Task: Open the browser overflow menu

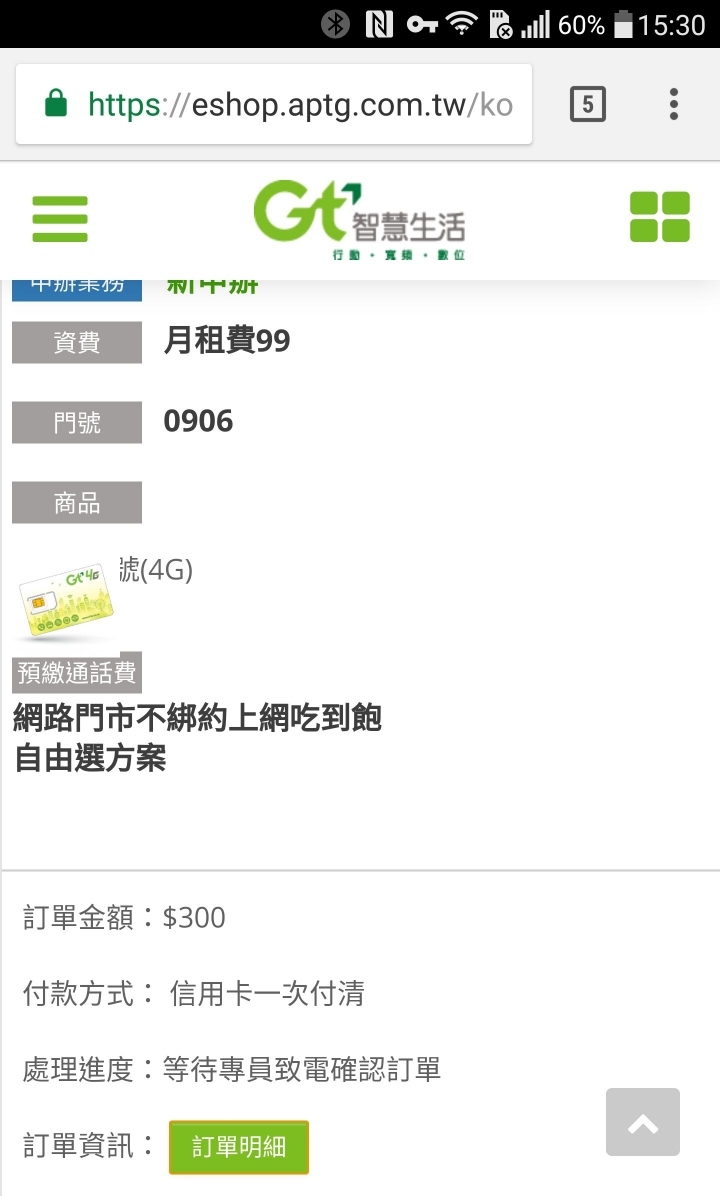Action: click(674, 104)
